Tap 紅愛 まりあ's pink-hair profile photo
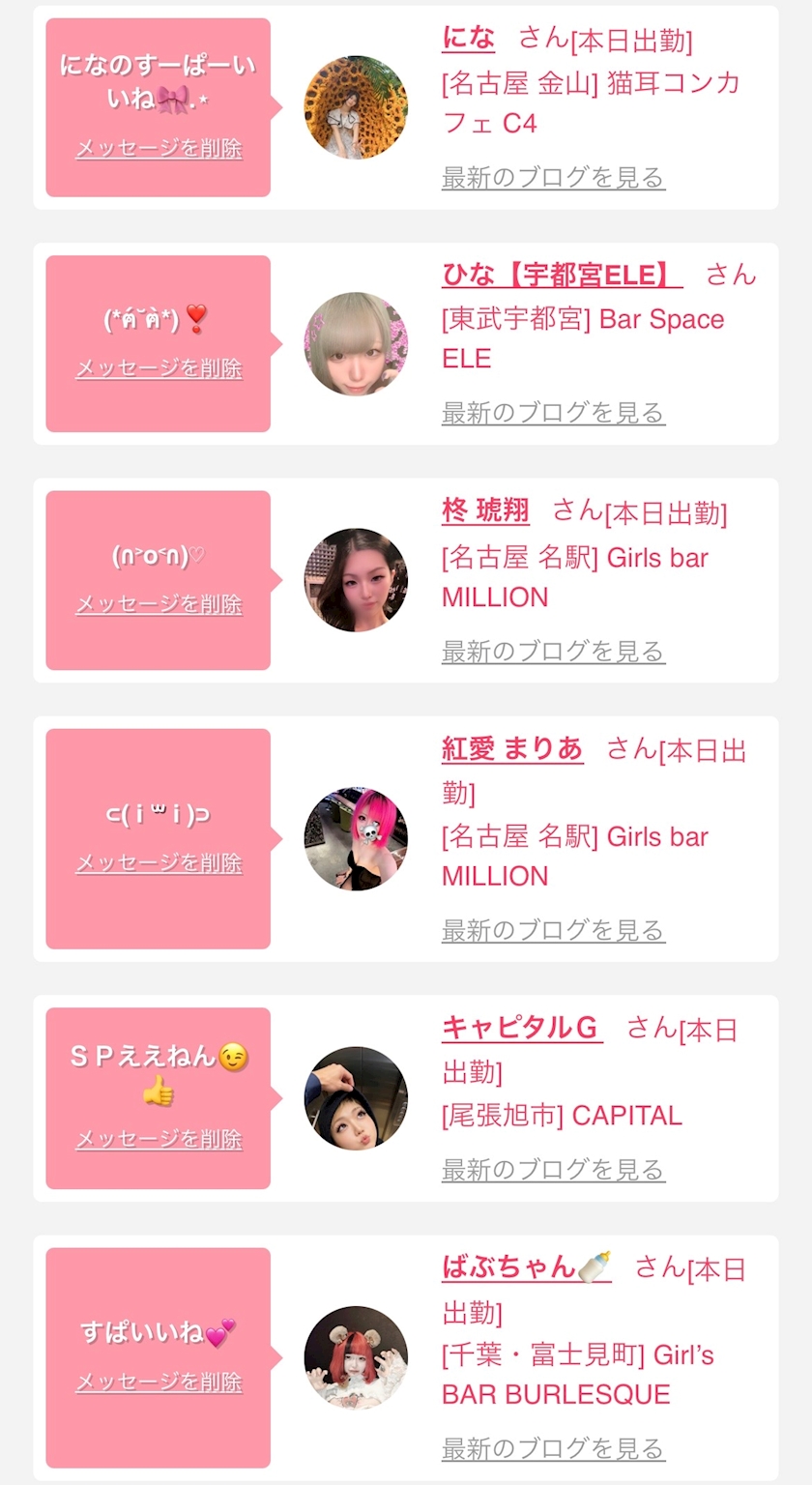This screenshot has height=1485, width=812. click(x=356, y=839)
